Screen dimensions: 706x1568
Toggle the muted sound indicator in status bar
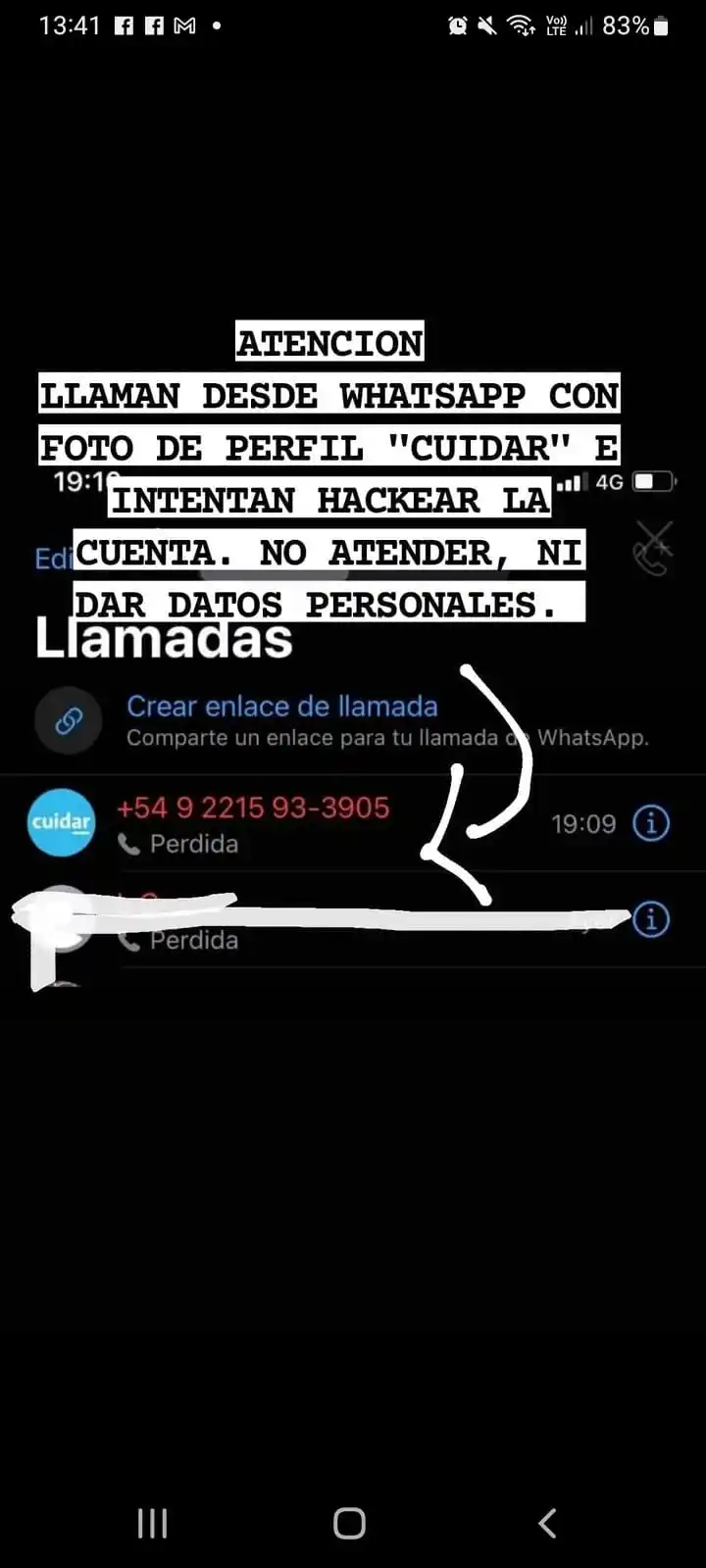[x=487, y=24]
